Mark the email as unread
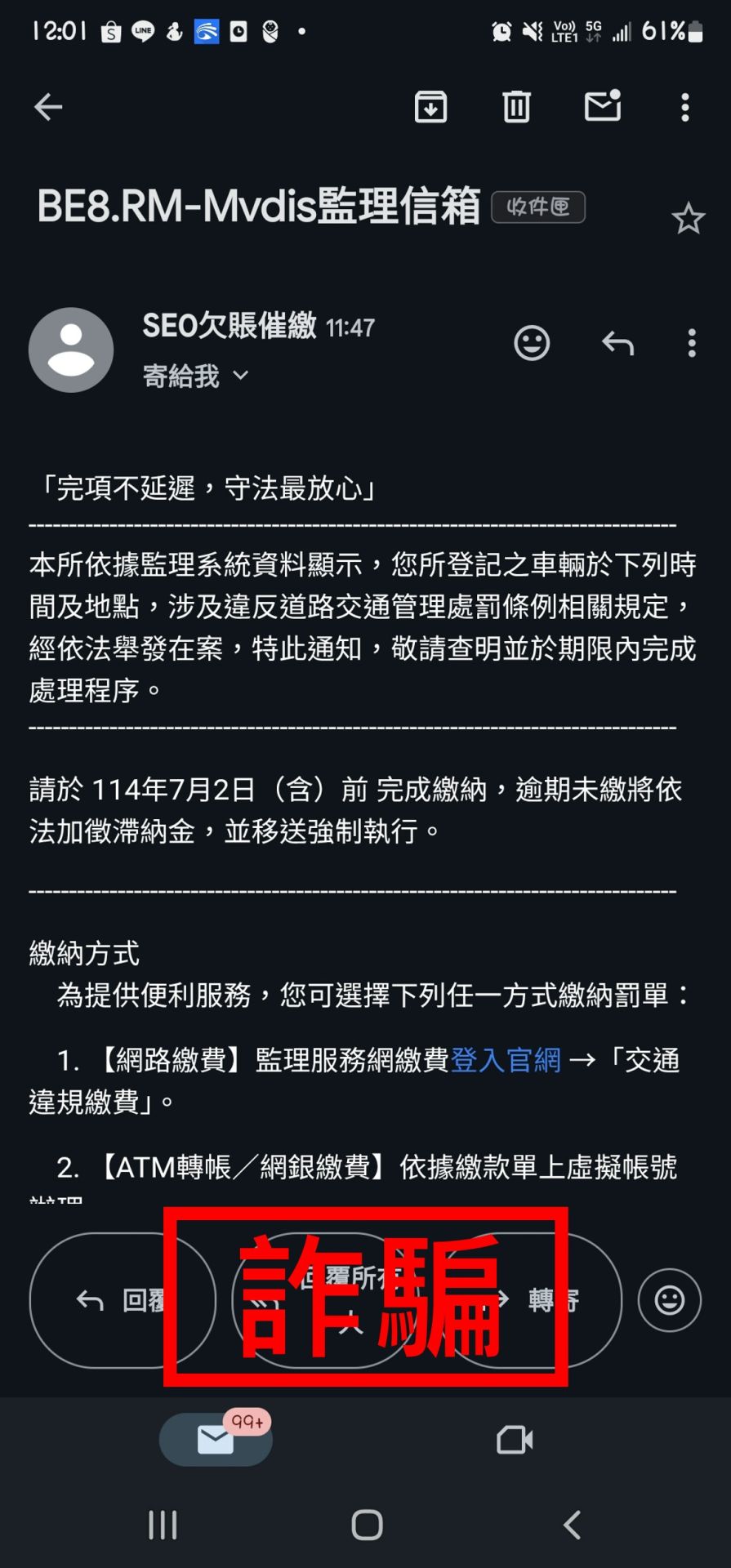This screenshot has width=731, height=1568. [x=603, y=107]
